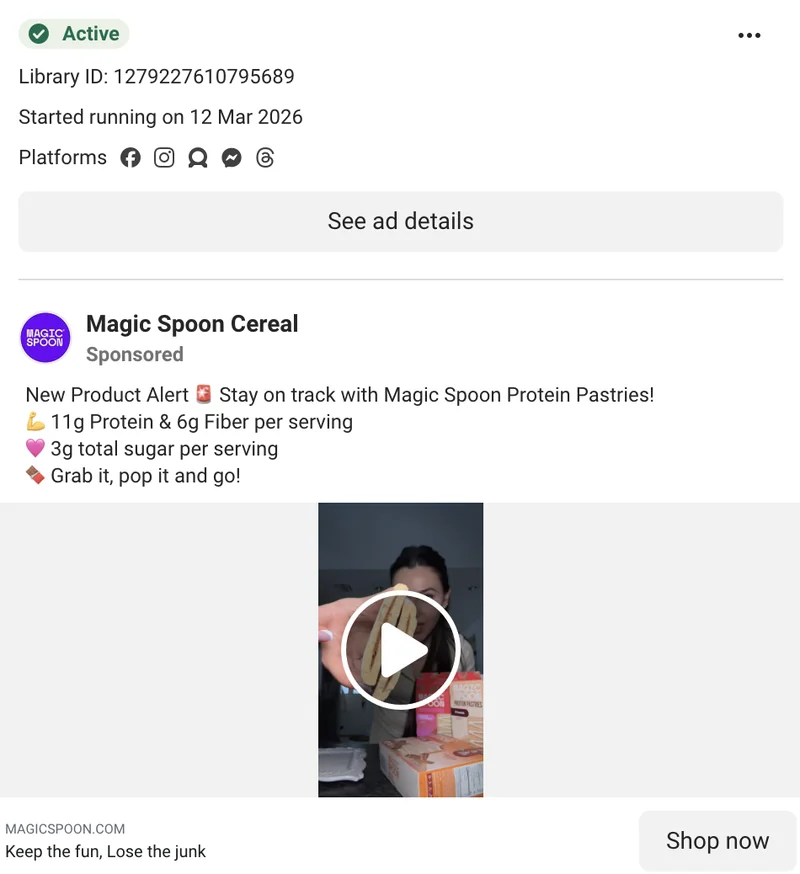Click the Threads platform icon
800x874 pixels.
[265, 157]
